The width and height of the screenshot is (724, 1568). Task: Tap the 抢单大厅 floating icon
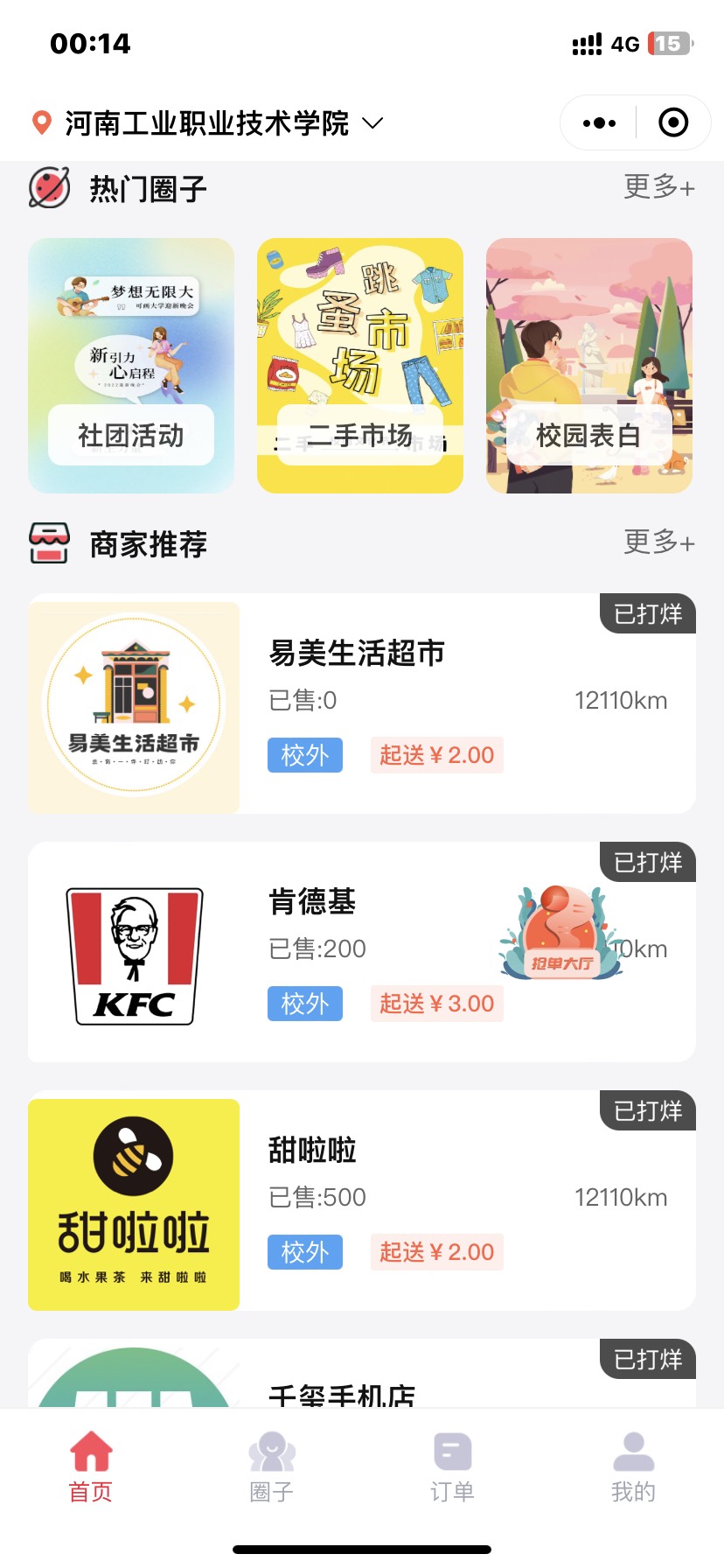(x=560, y=932)
